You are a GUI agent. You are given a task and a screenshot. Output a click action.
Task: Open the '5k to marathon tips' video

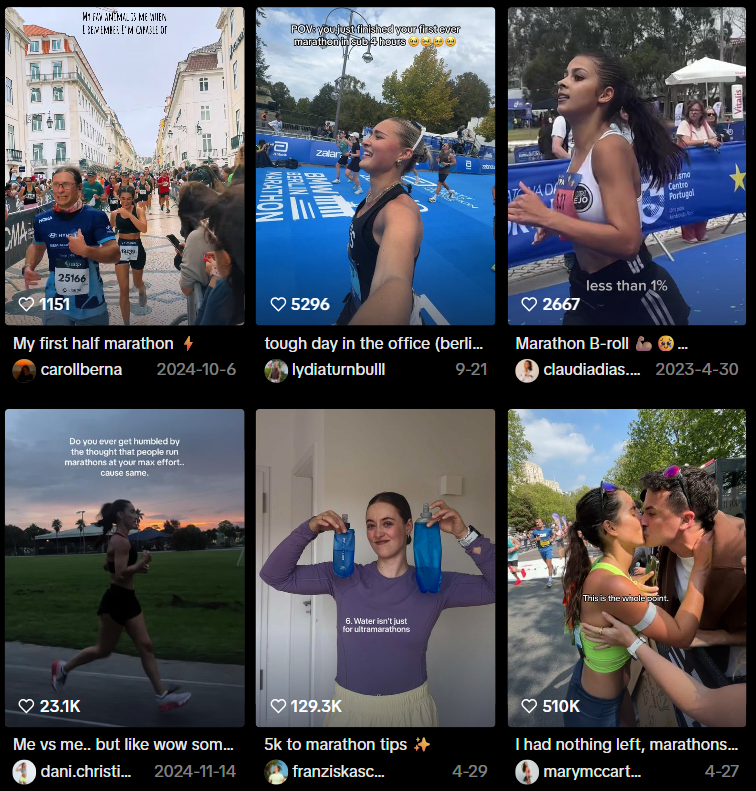pyautogui.click(x=375, y=567)
